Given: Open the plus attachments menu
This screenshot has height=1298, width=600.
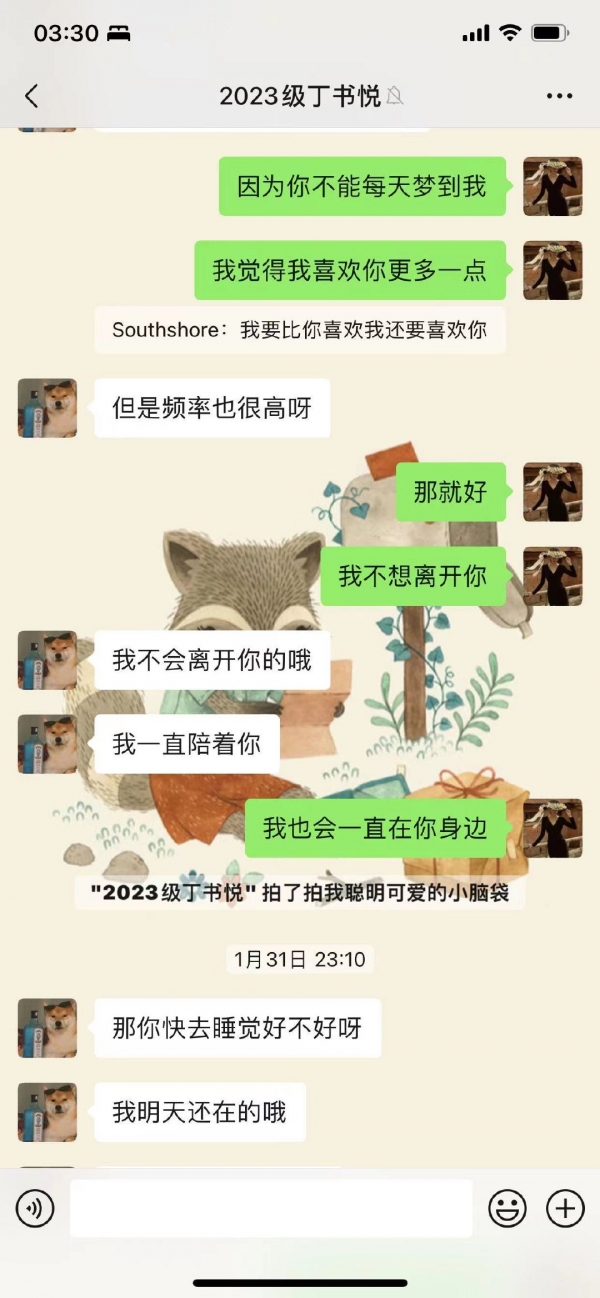Looking at the screenshot, I should tap(565, 1209).
